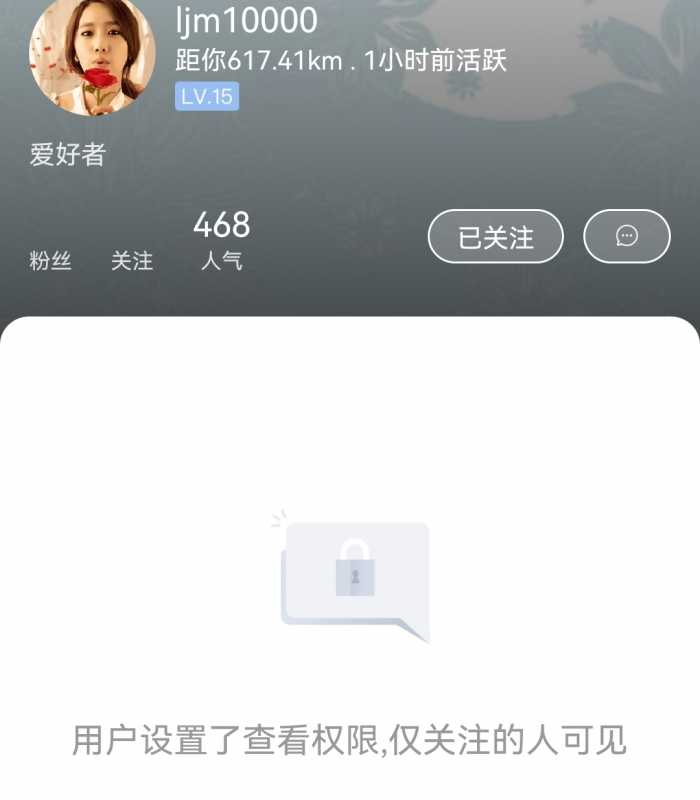This screenshot has height=800, width=700.
Task: Tap the 已关注 button to unfollow
Action: point(495,237)
